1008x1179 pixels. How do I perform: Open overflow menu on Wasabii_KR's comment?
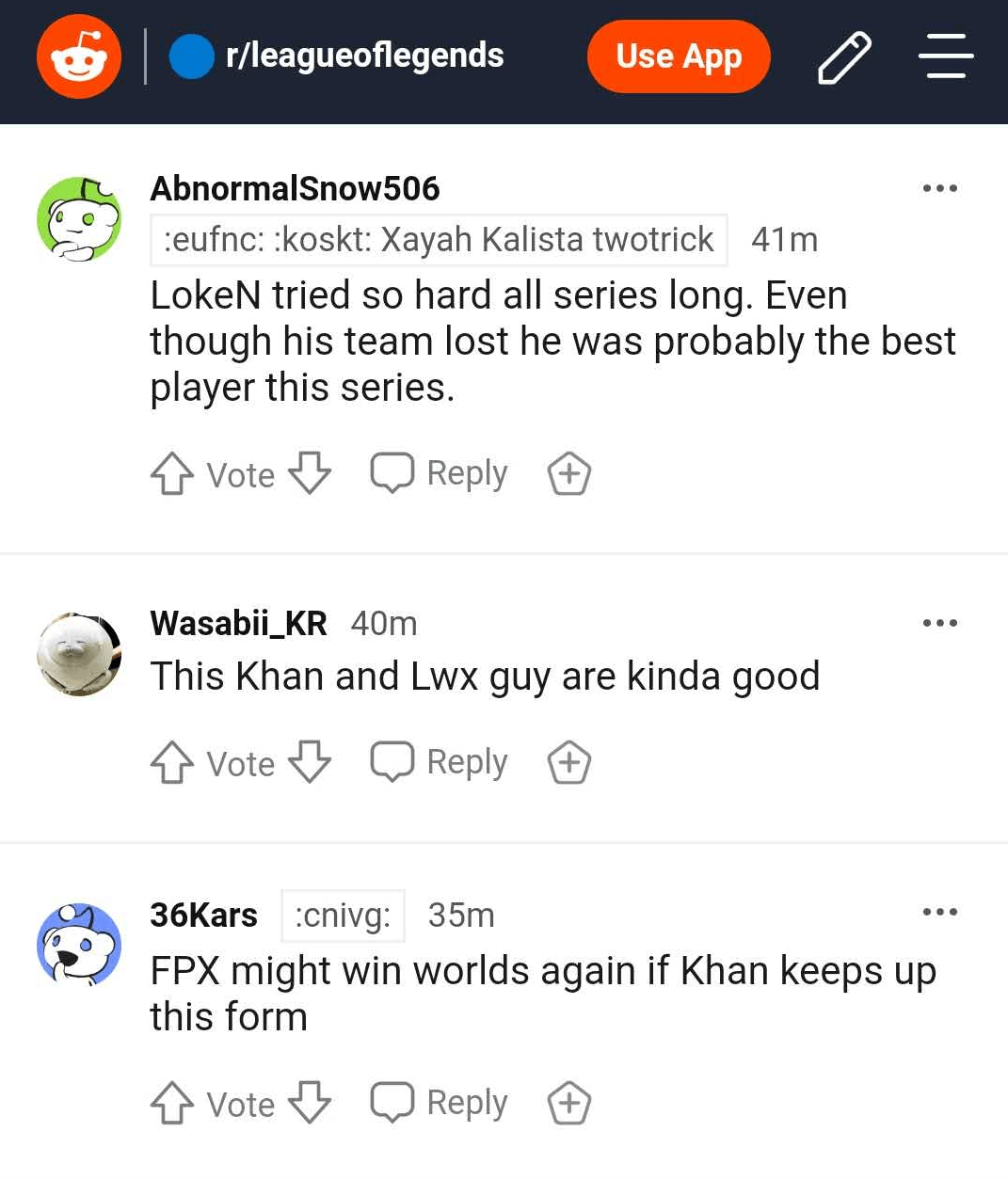939,623
